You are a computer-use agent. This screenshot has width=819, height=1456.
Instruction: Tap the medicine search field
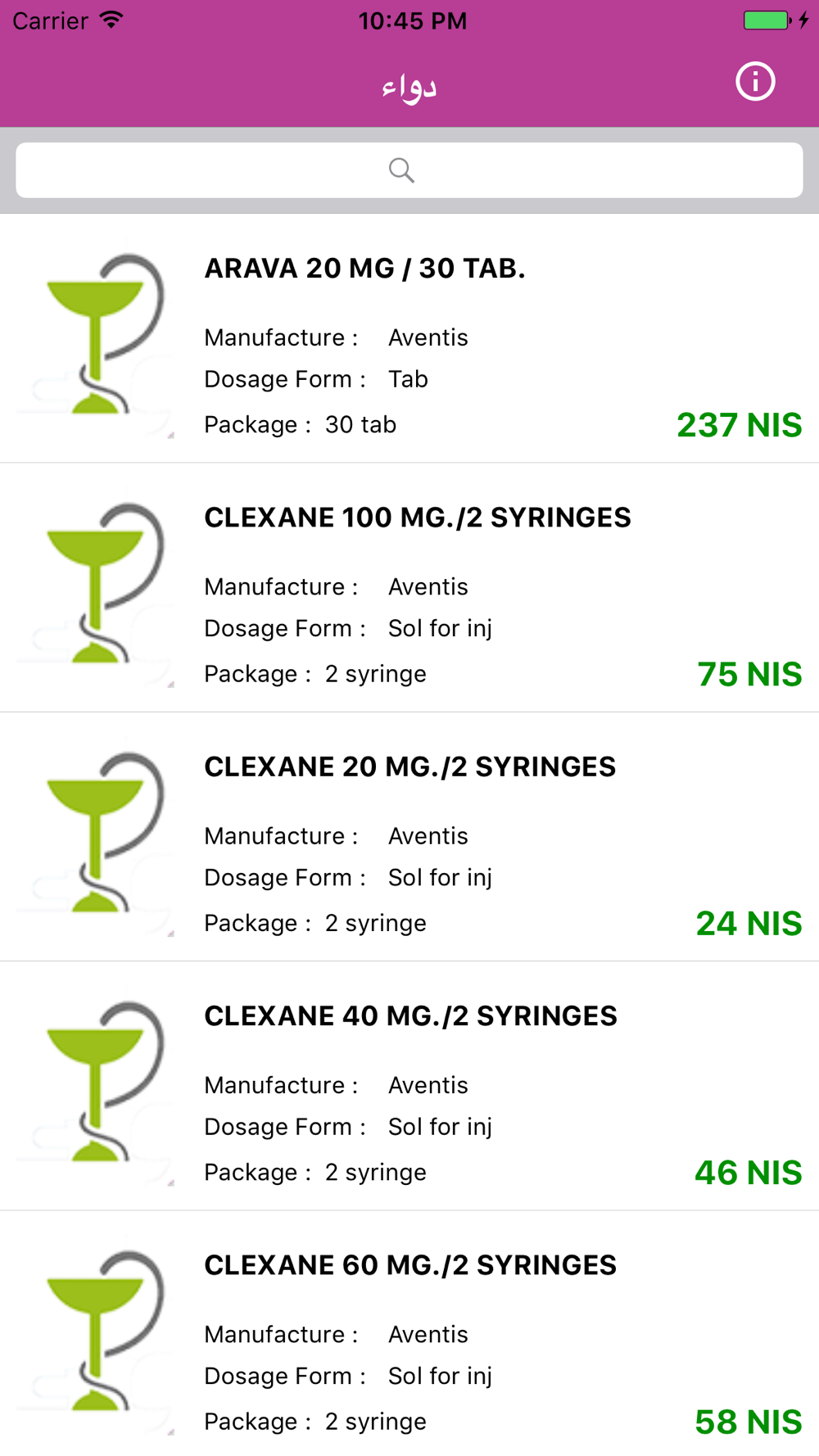click(409, 170)
